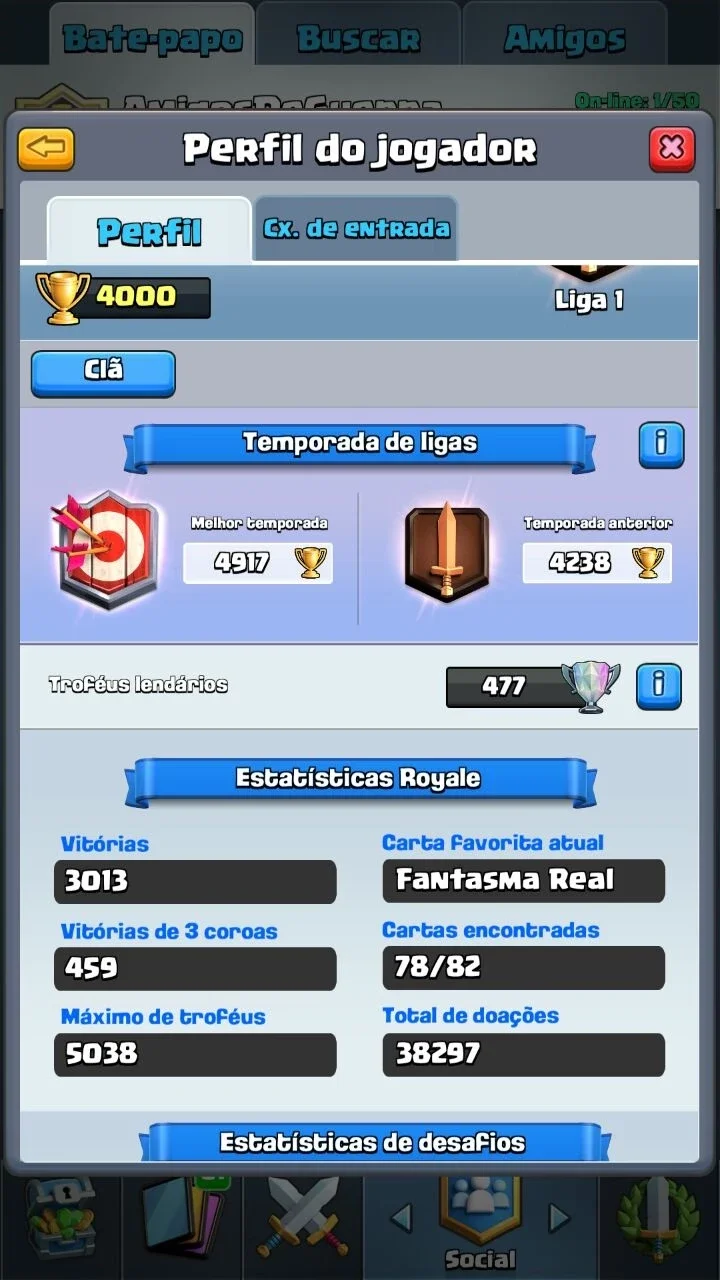Open the shop chest in bottom bar
720x1280 pixels.
[60, 1220]
